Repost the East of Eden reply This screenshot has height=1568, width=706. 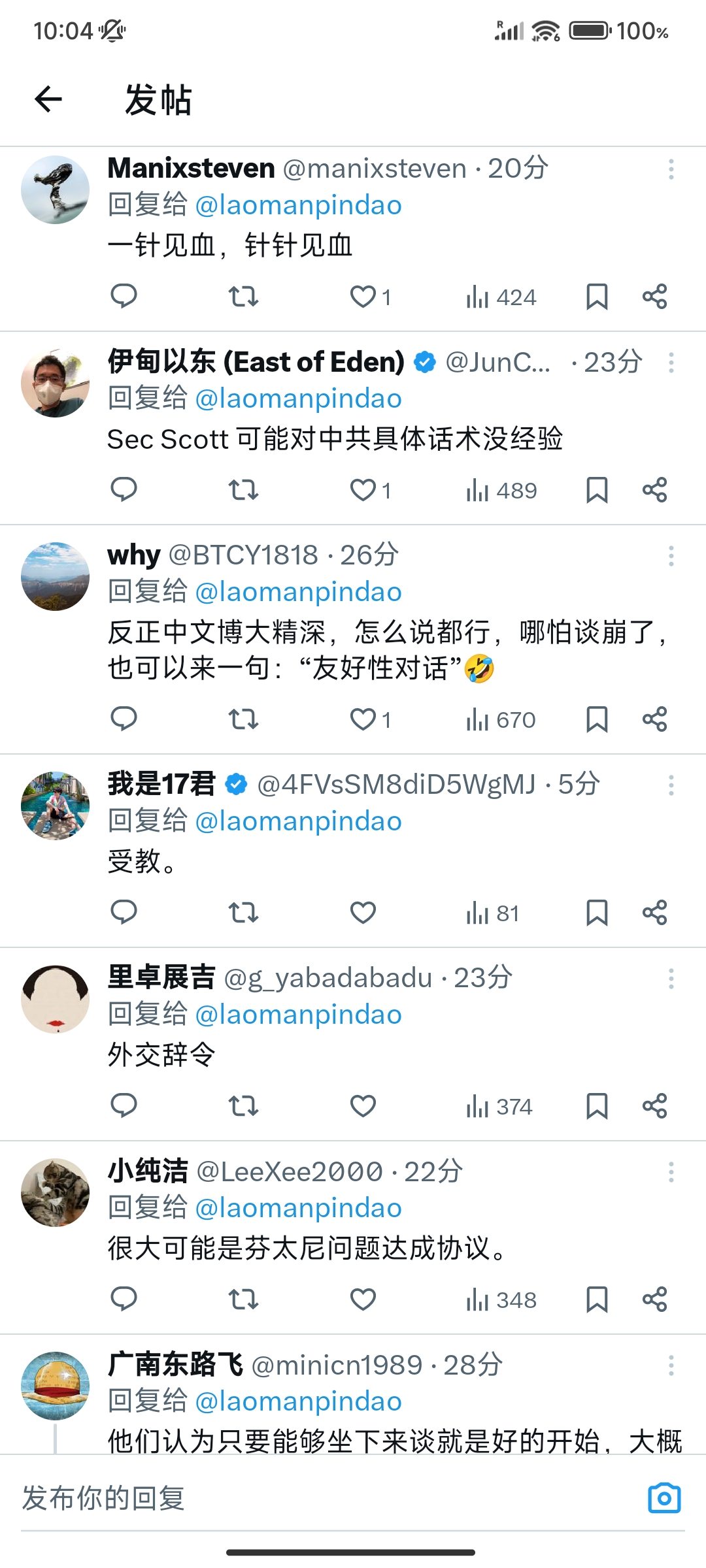coord(243,490)
